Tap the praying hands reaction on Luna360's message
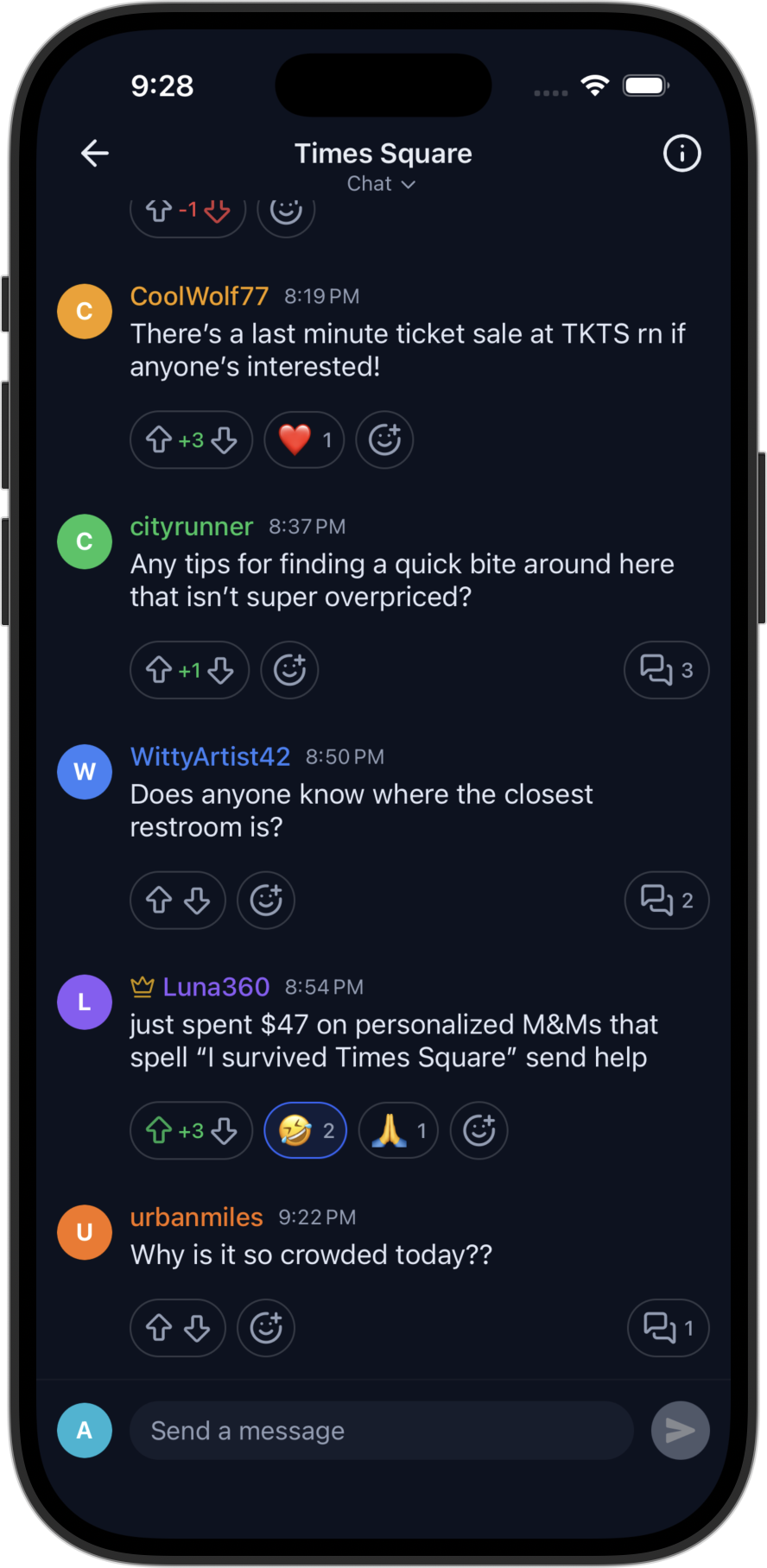Viewport: 767px width, 1568px height. [x=397, y=1130]
